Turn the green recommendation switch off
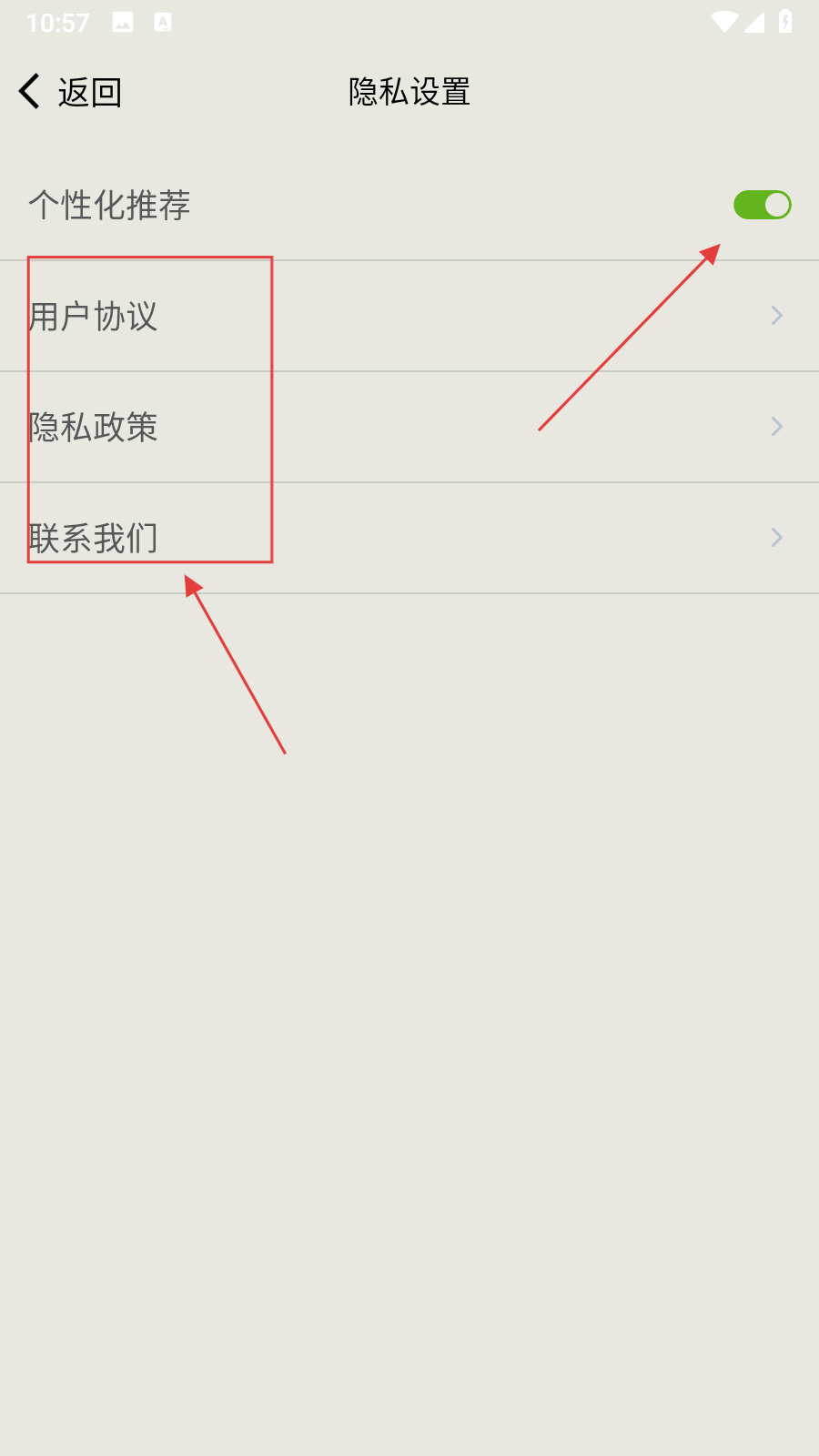The width and height of the screenshot is (819, 1456). pos(763,205)
